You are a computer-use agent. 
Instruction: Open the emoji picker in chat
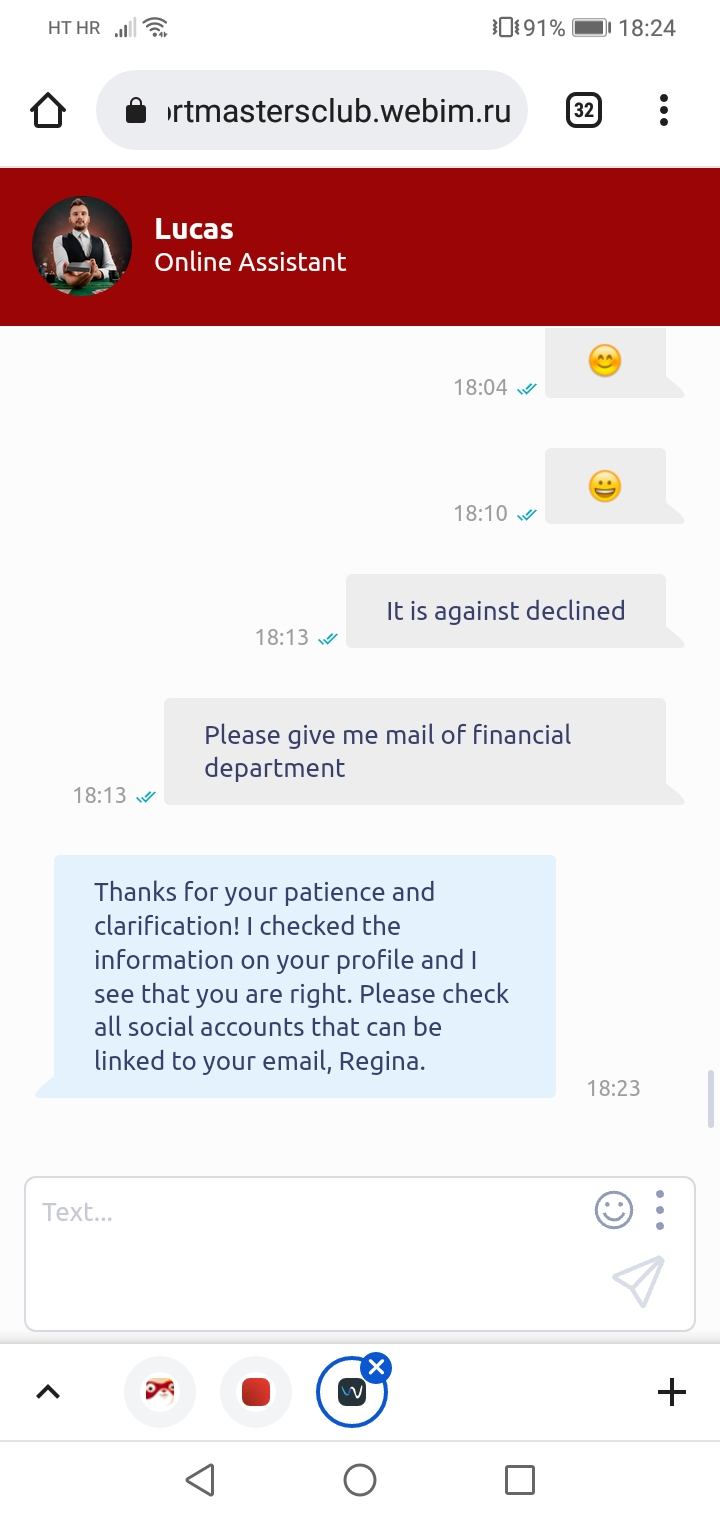tap(613, 1211)
